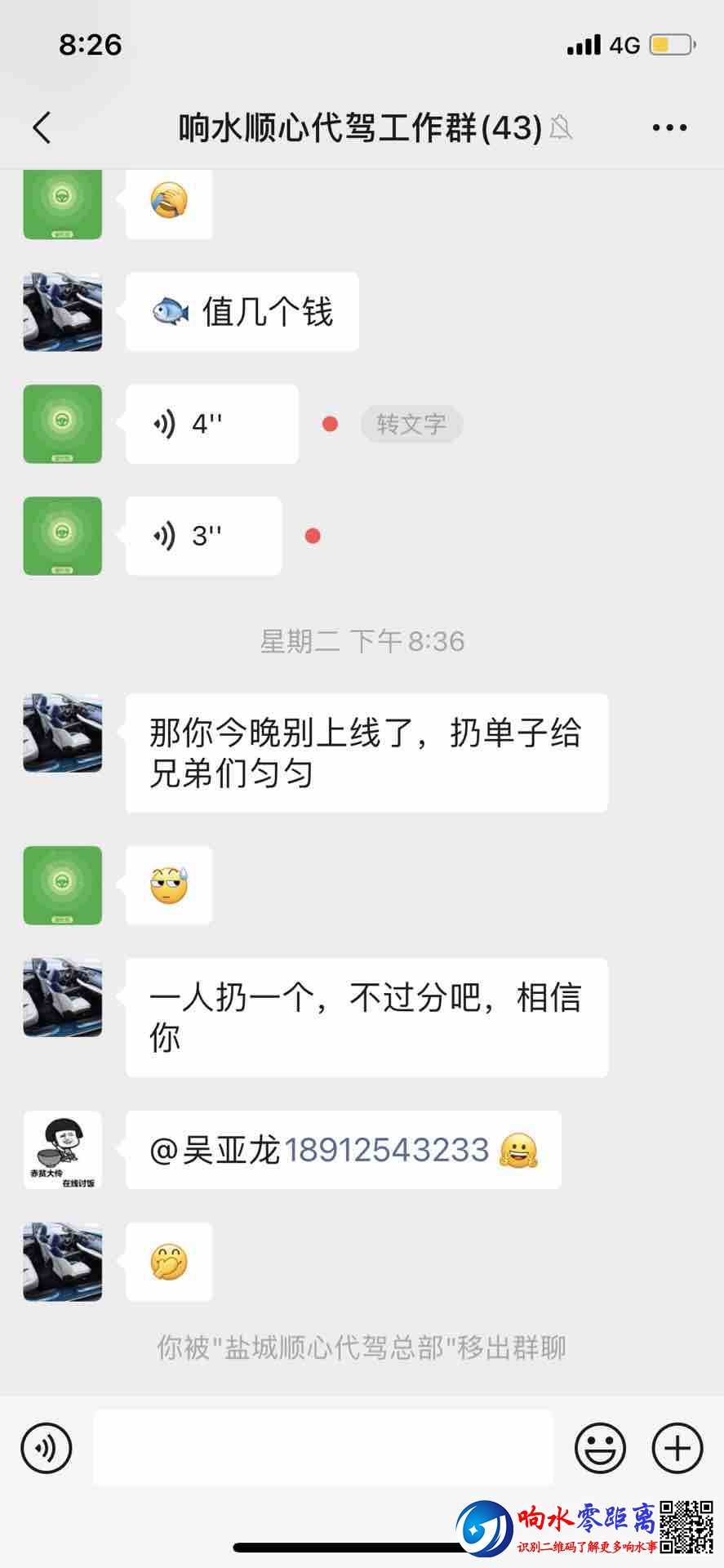Image resolution: width=724 pixels, height=1568 pixels.
Task: Open avatar of the user mentioning 吴亚龙
Action: point(63,1150)
